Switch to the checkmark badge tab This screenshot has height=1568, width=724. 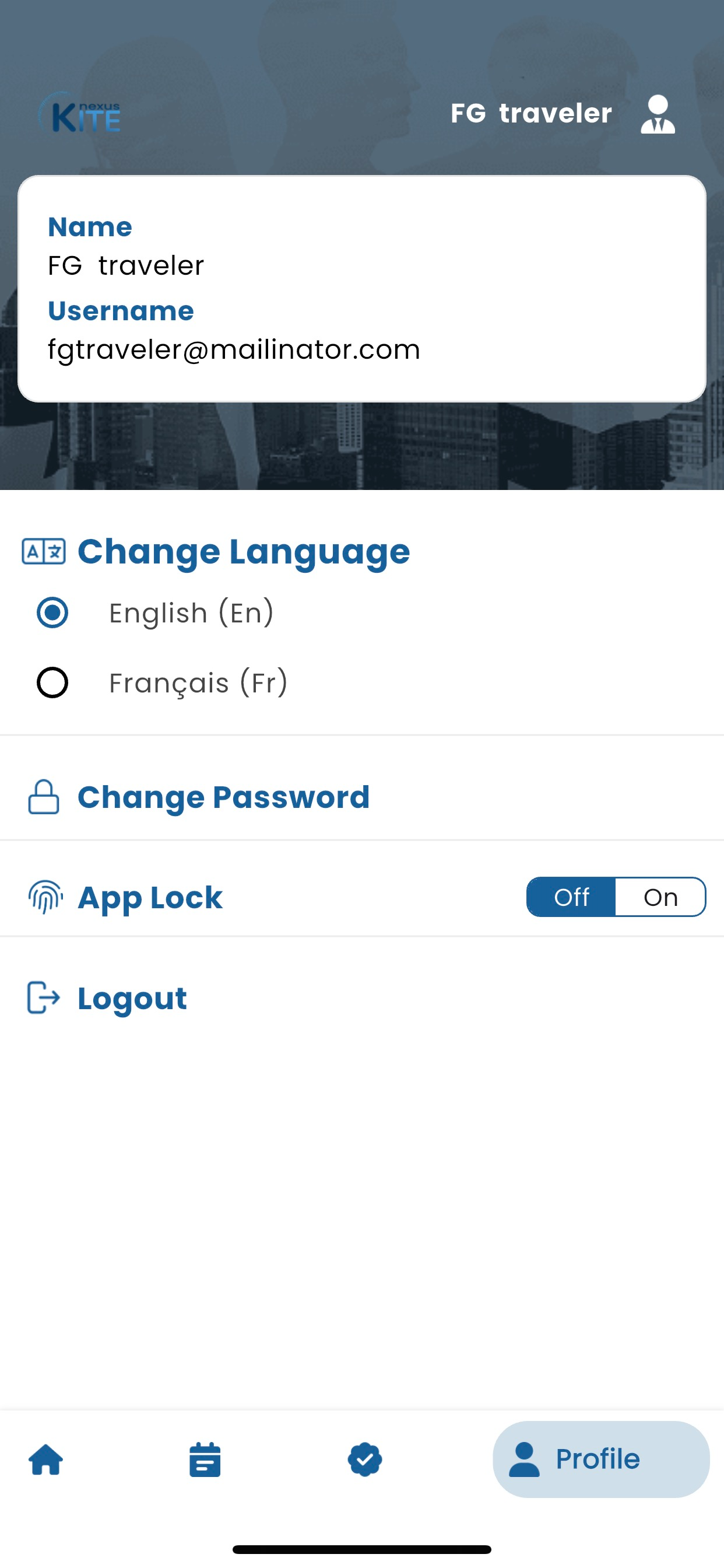364,1459
